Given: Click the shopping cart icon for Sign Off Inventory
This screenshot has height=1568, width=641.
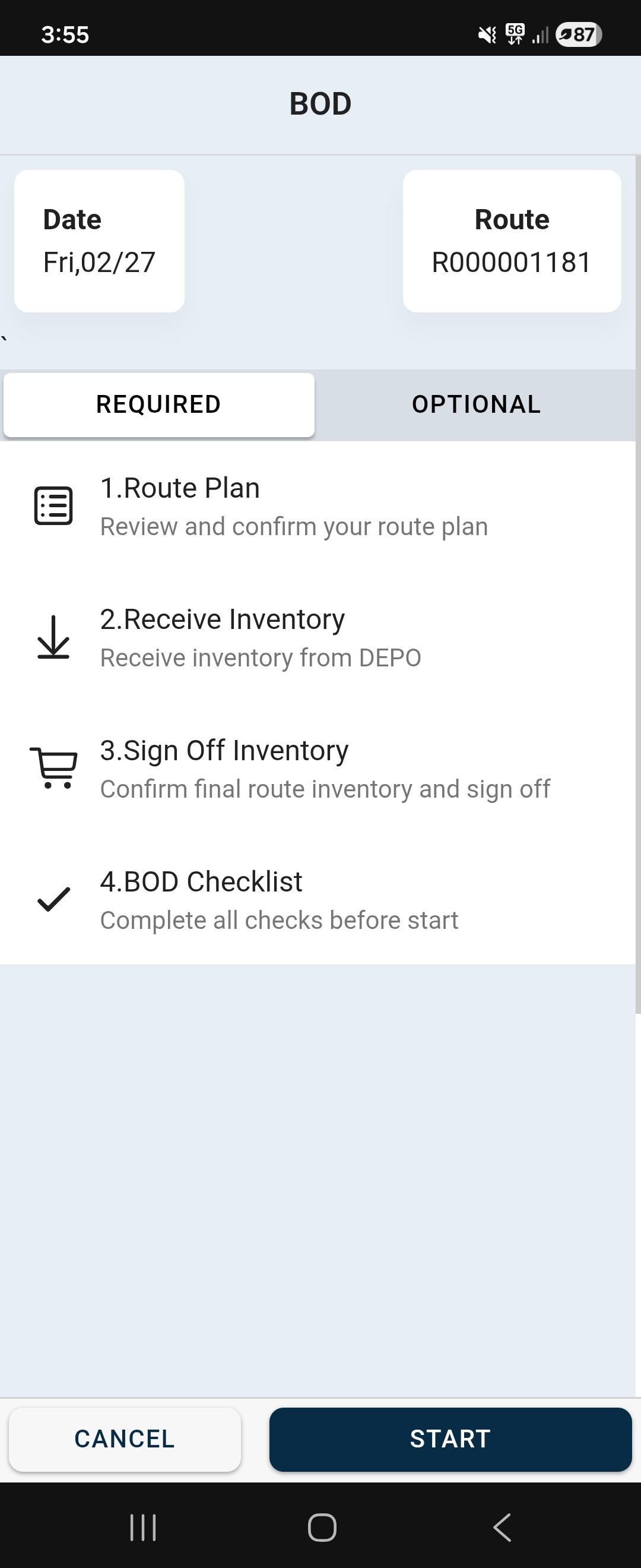Looking at the screenshot, I should tap(54, 768).
